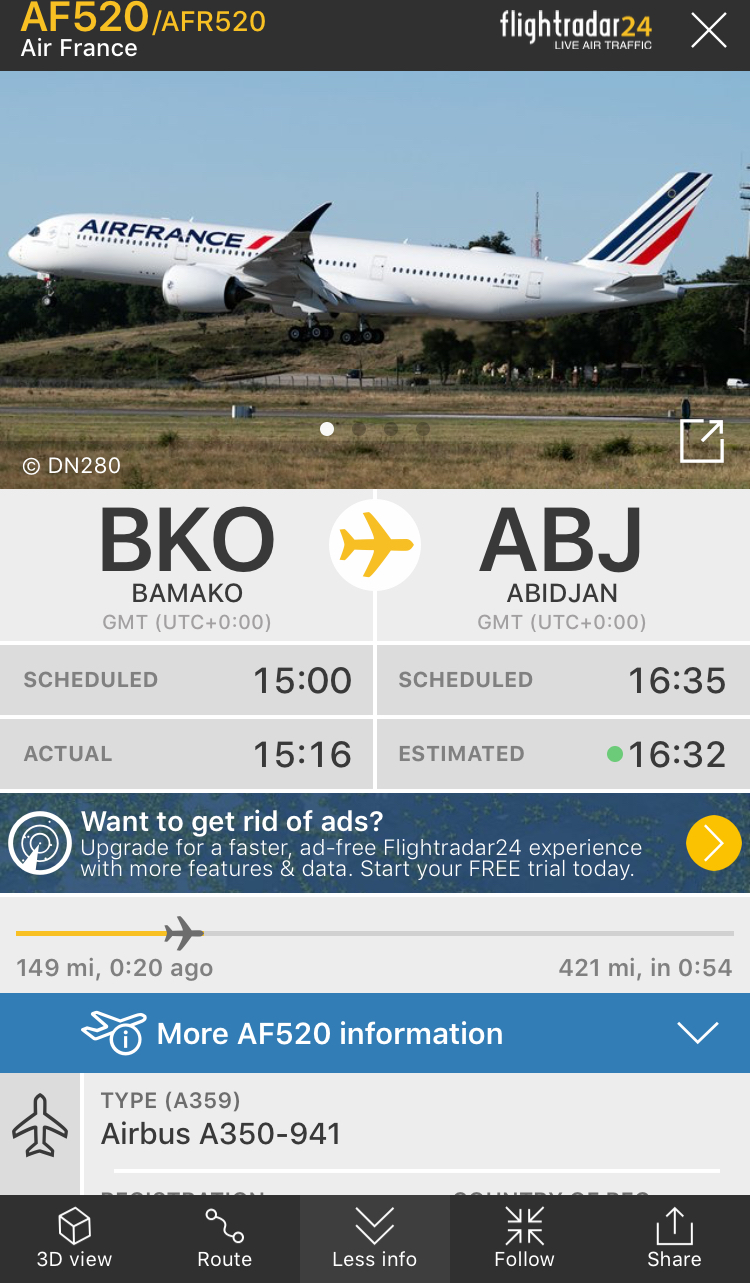Screen dimensions: 750x1283
Task: Open the 3D view of the flight
Action: [75, 1238]
